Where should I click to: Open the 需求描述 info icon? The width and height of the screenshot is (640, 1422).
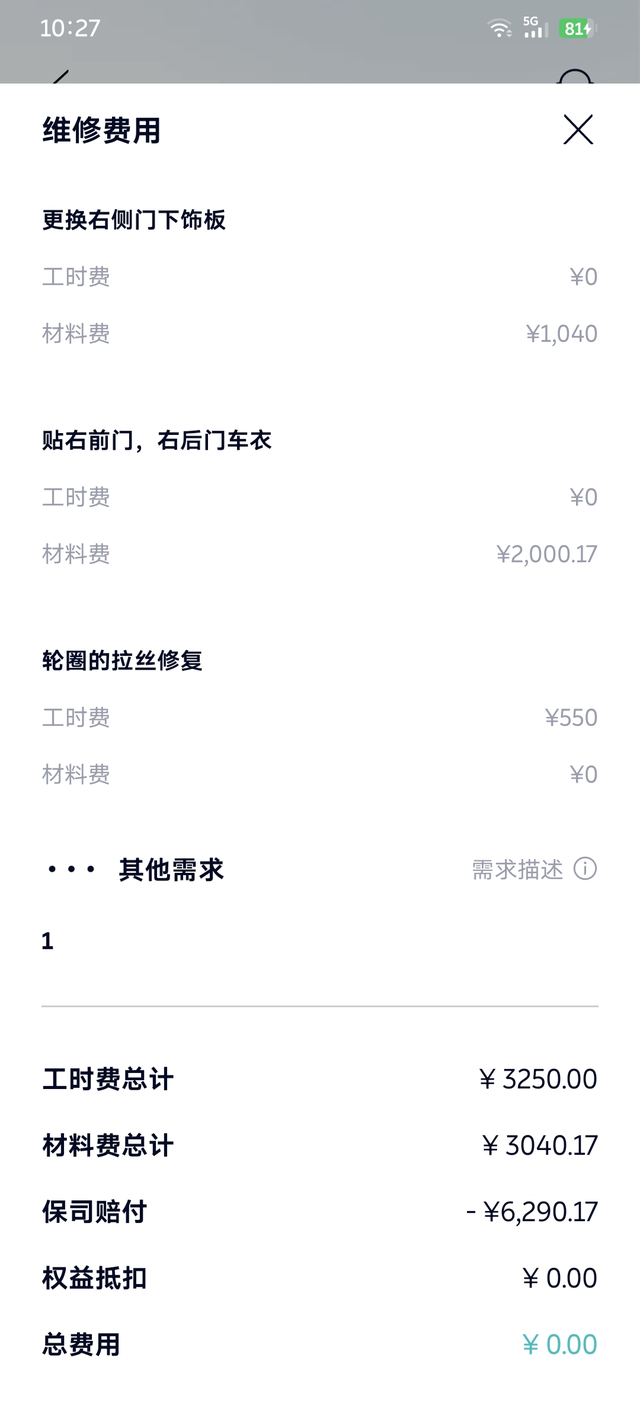point(585,869)
